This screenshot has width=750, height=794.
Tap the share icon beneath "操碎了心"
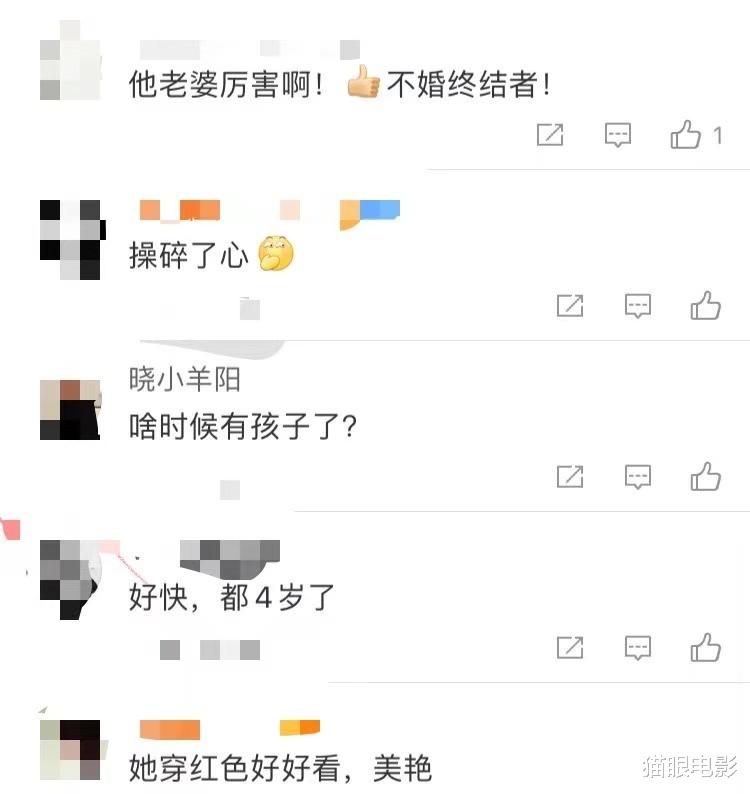(570, 307)
